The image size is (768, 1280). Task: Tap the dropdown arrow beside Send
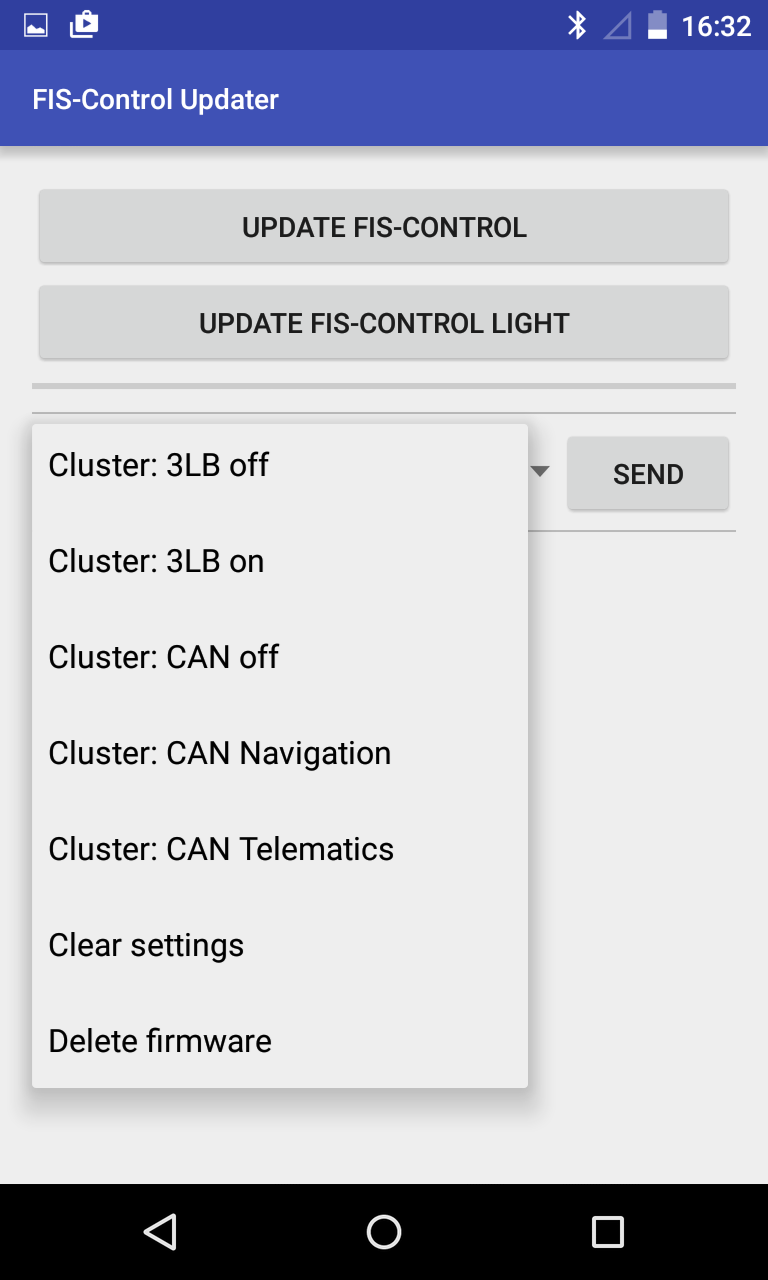(x=540, y=472)
